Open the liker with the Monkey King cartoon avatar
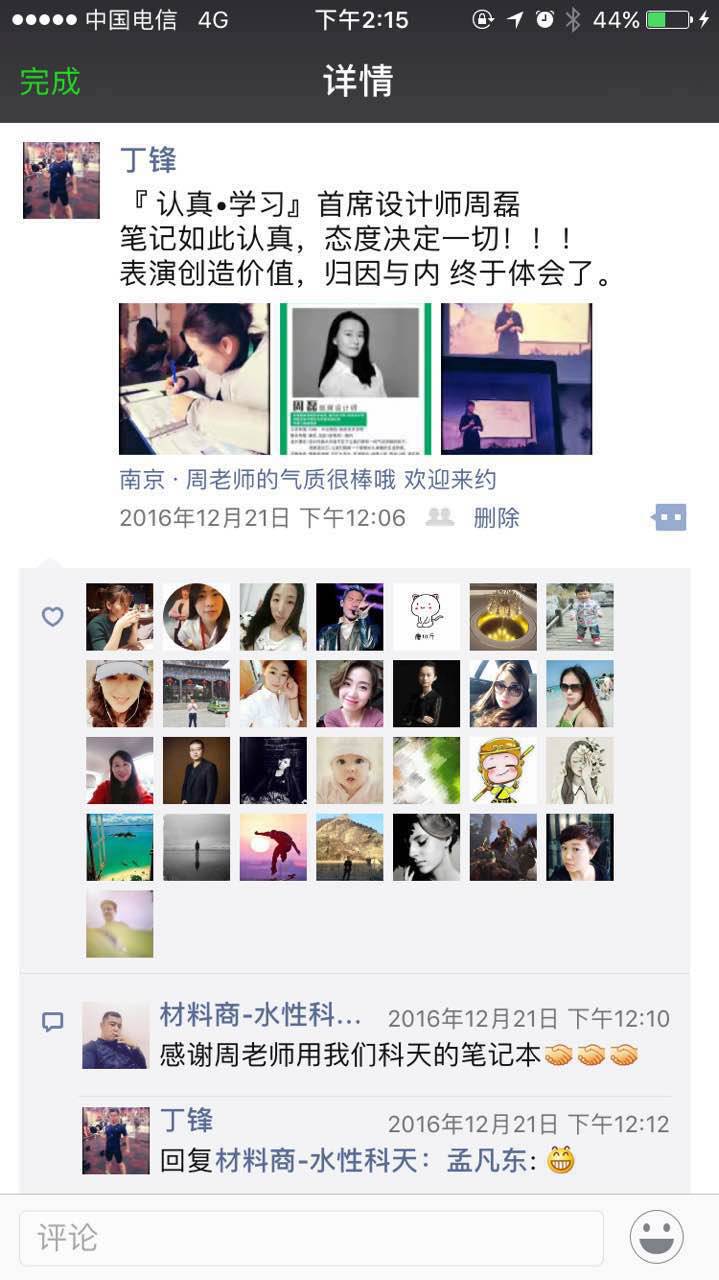The height and width of the screenshot is (1280, 719). 503,770
